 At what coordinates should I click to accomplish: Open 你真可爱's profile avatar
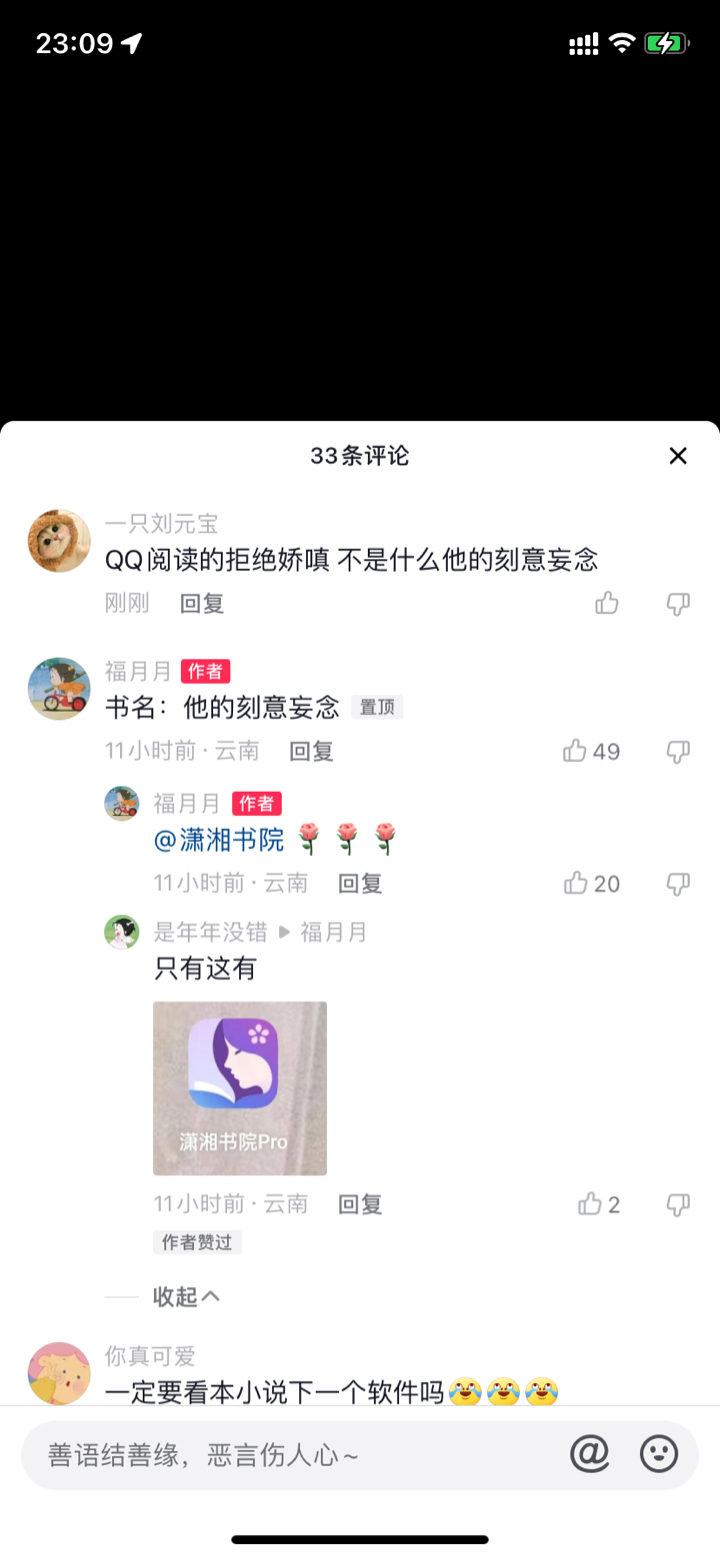[x=59, y=1373]
